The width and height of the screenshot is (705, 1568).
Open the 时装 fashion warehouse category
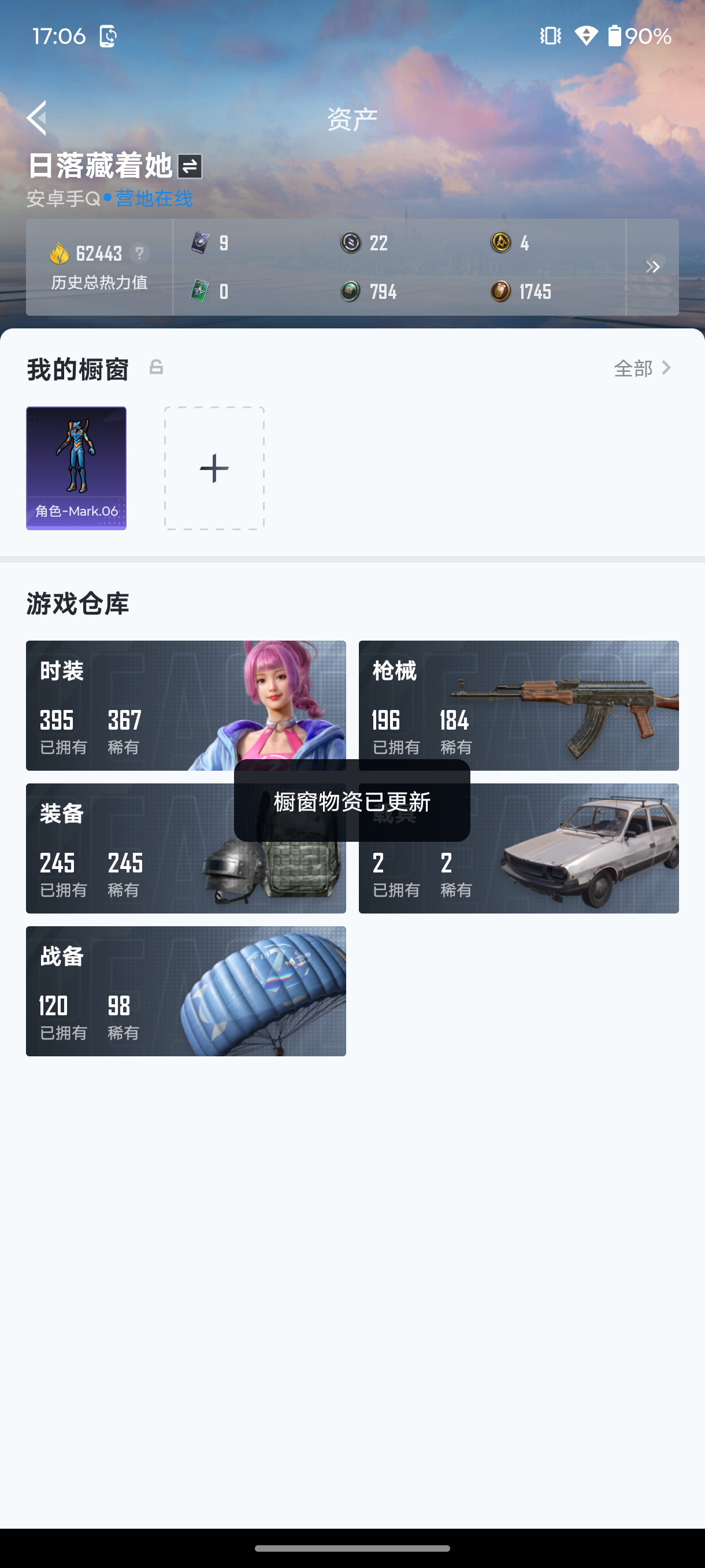(x=185, y=704)
